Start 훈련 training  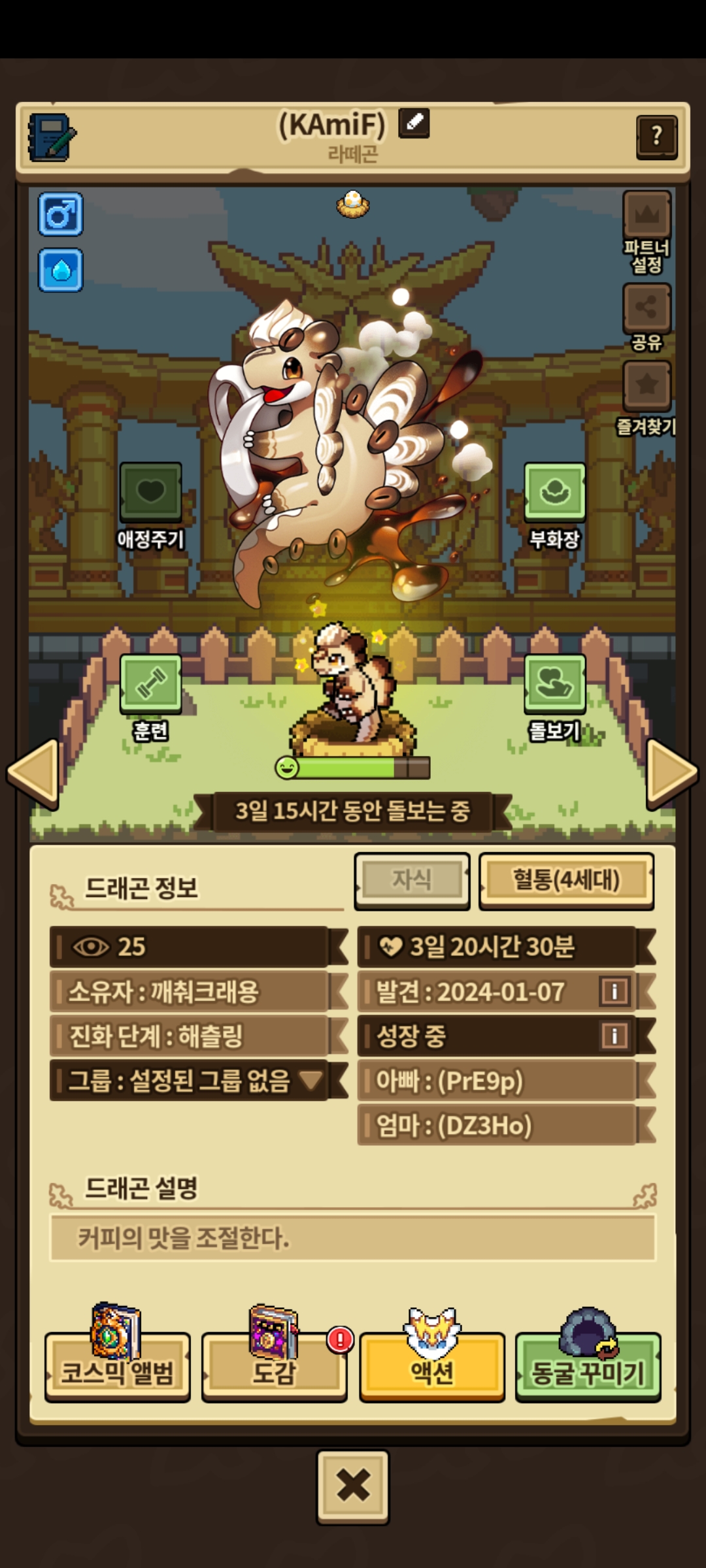tap(150, 684)
